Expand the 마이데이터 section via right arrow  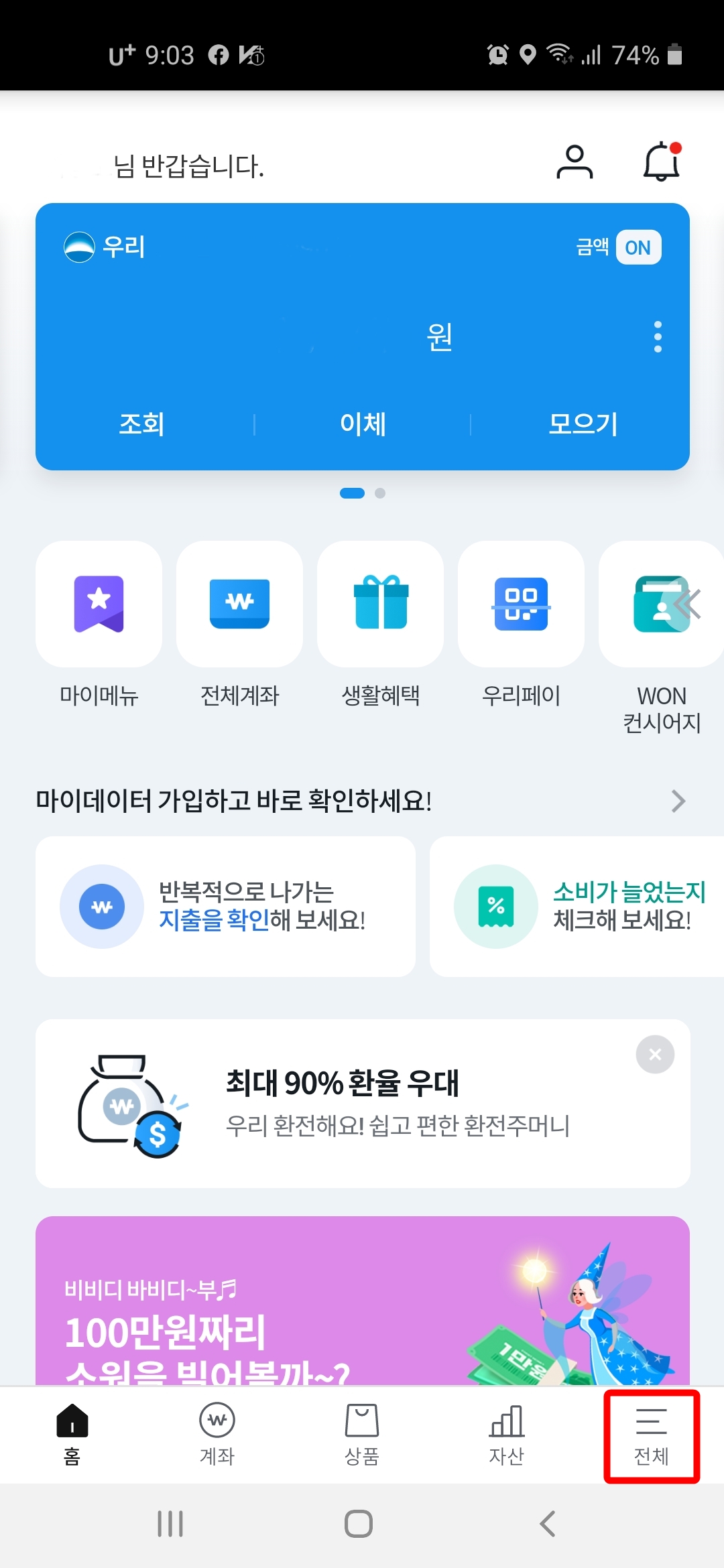click(678, 801)
